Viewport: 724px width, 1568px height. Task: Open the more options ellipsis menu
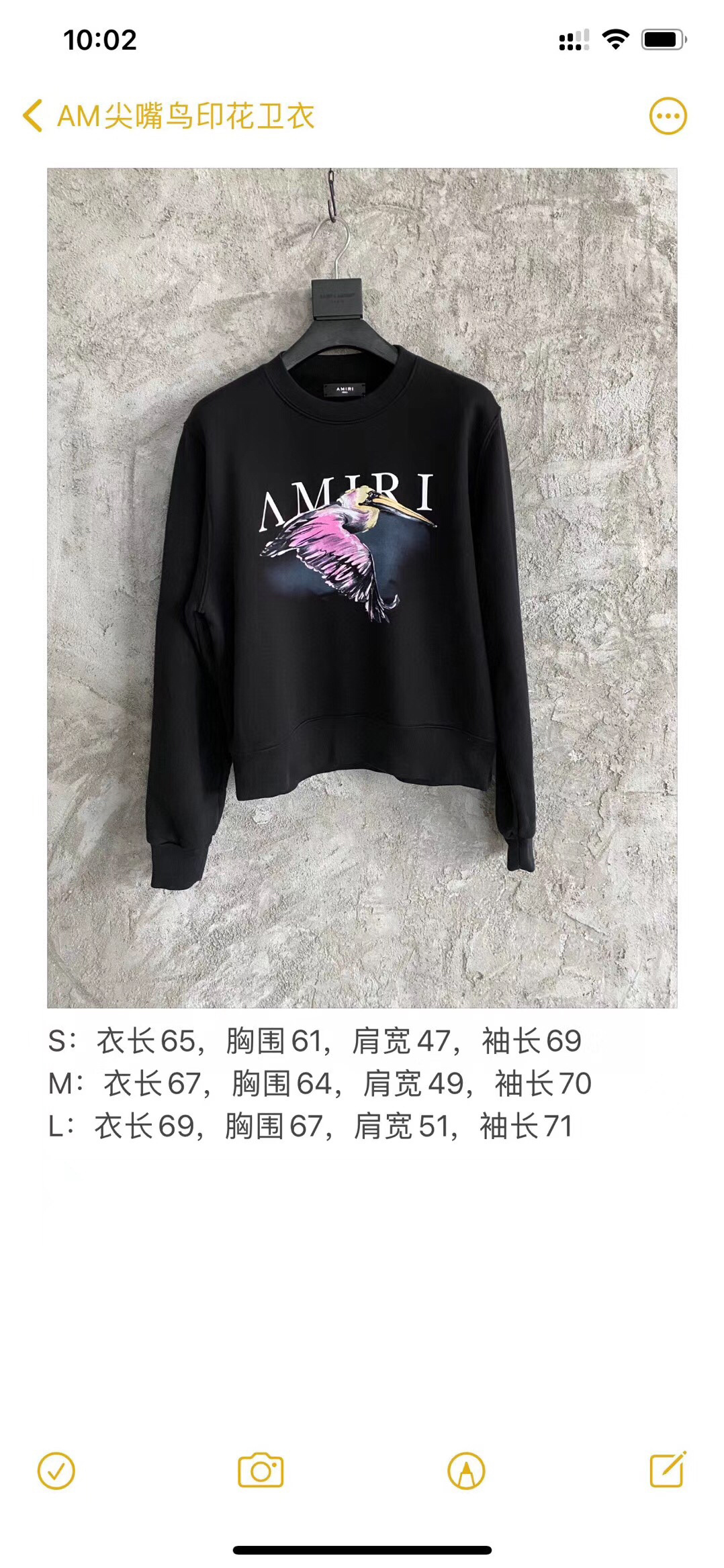click(x=668, y=116)
